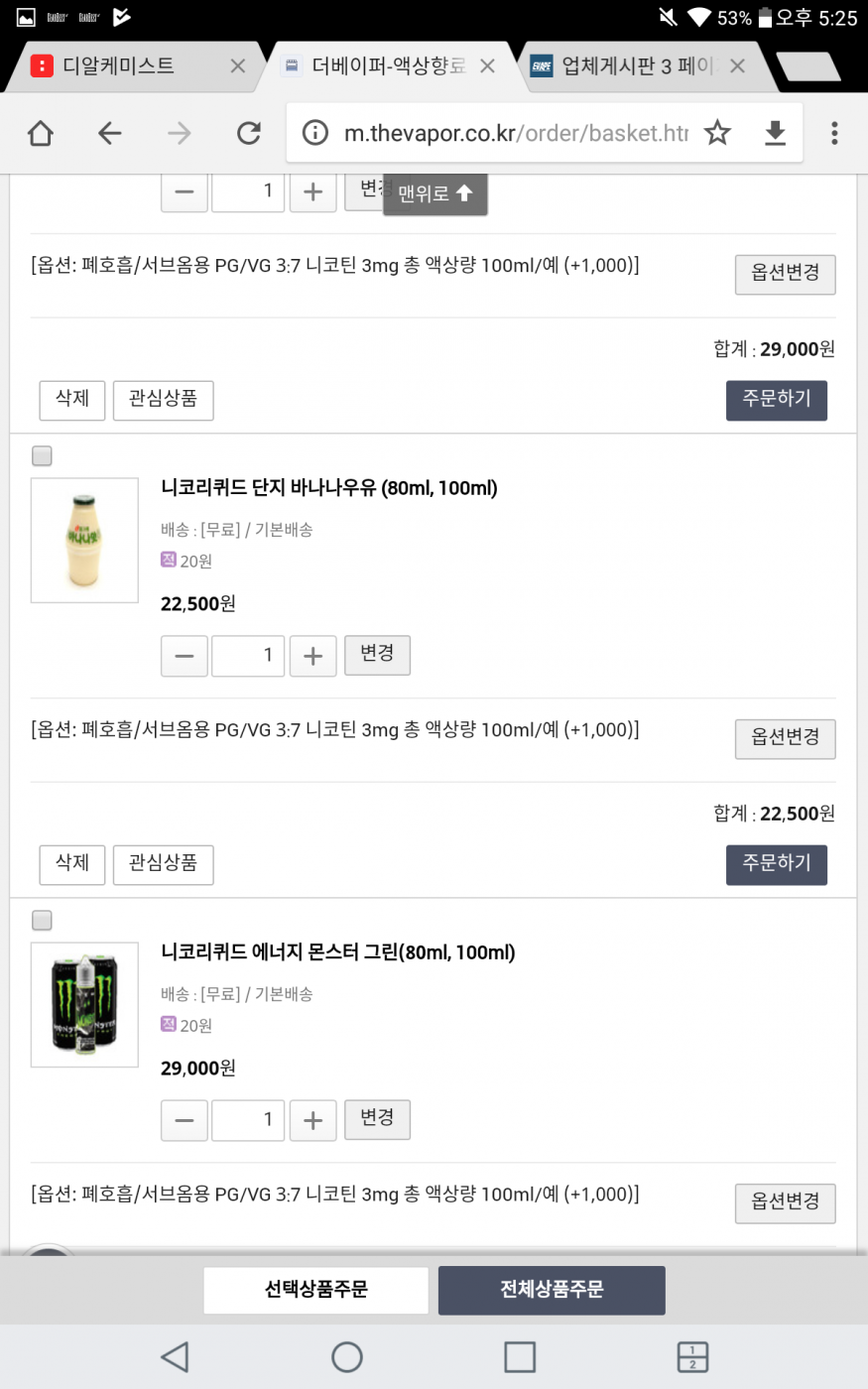Add 22,500원 바나나우유 item to 관심상품
Screen dimensions: 868x1389
[x=163, y=863]
